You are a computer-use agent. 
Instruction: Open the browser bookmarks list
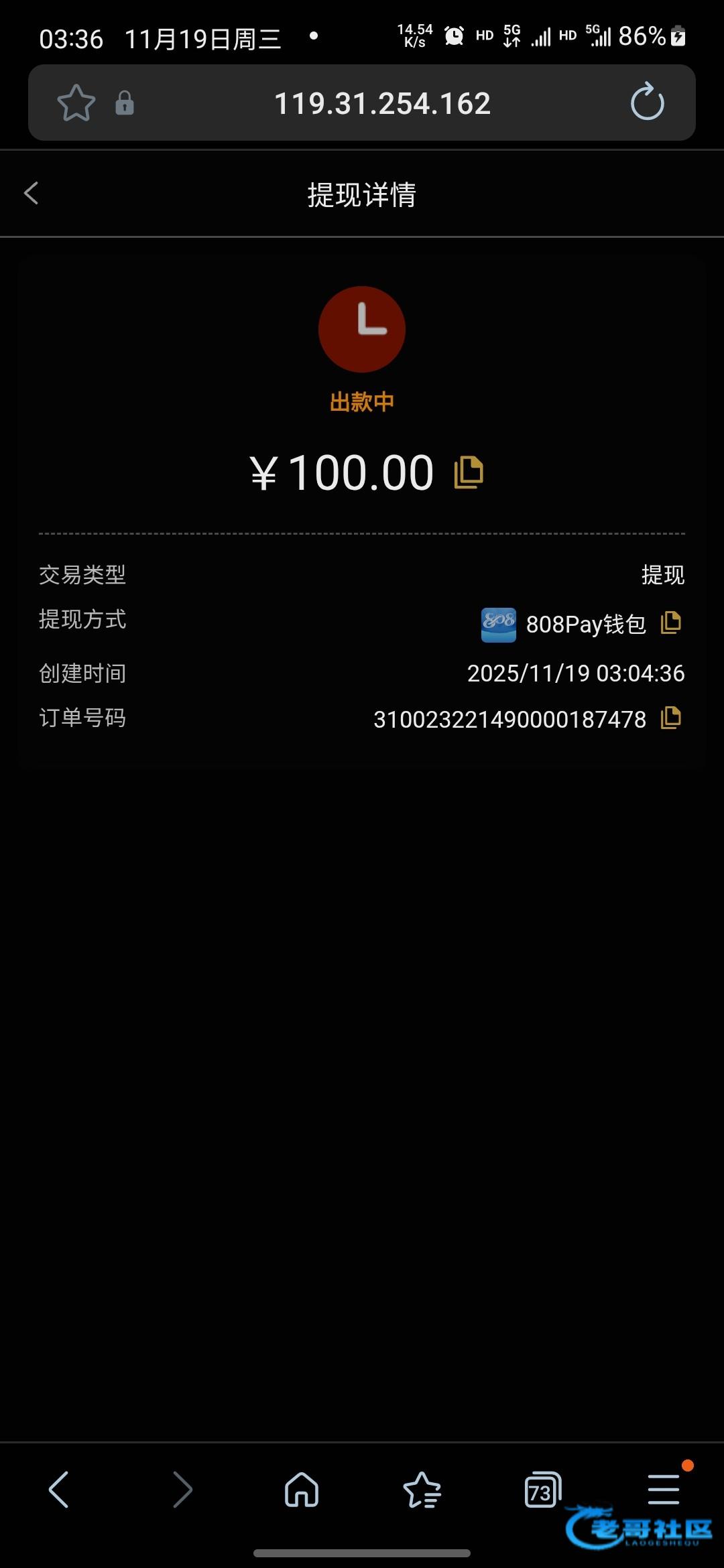(422, 1490)
